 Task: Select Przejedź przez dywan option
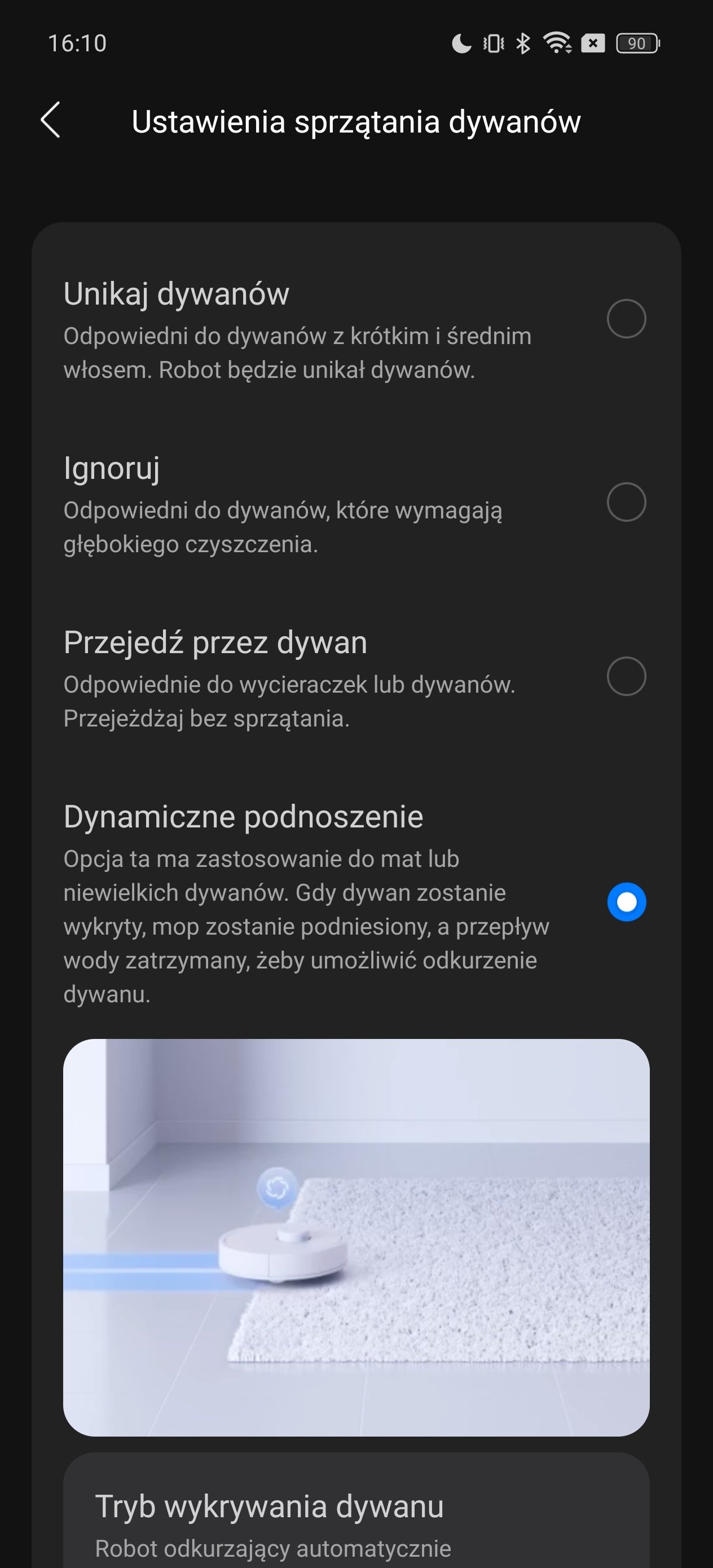(x=356, y=677)
